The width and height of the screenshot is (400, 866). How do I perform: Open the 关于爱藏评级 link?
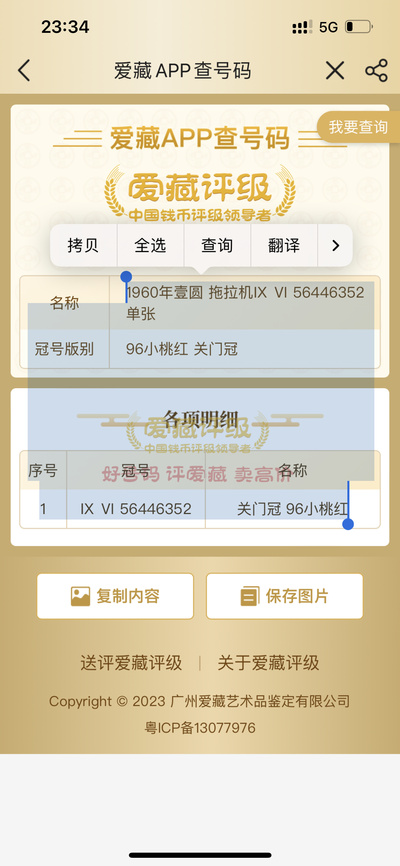(x=268, y=663)
